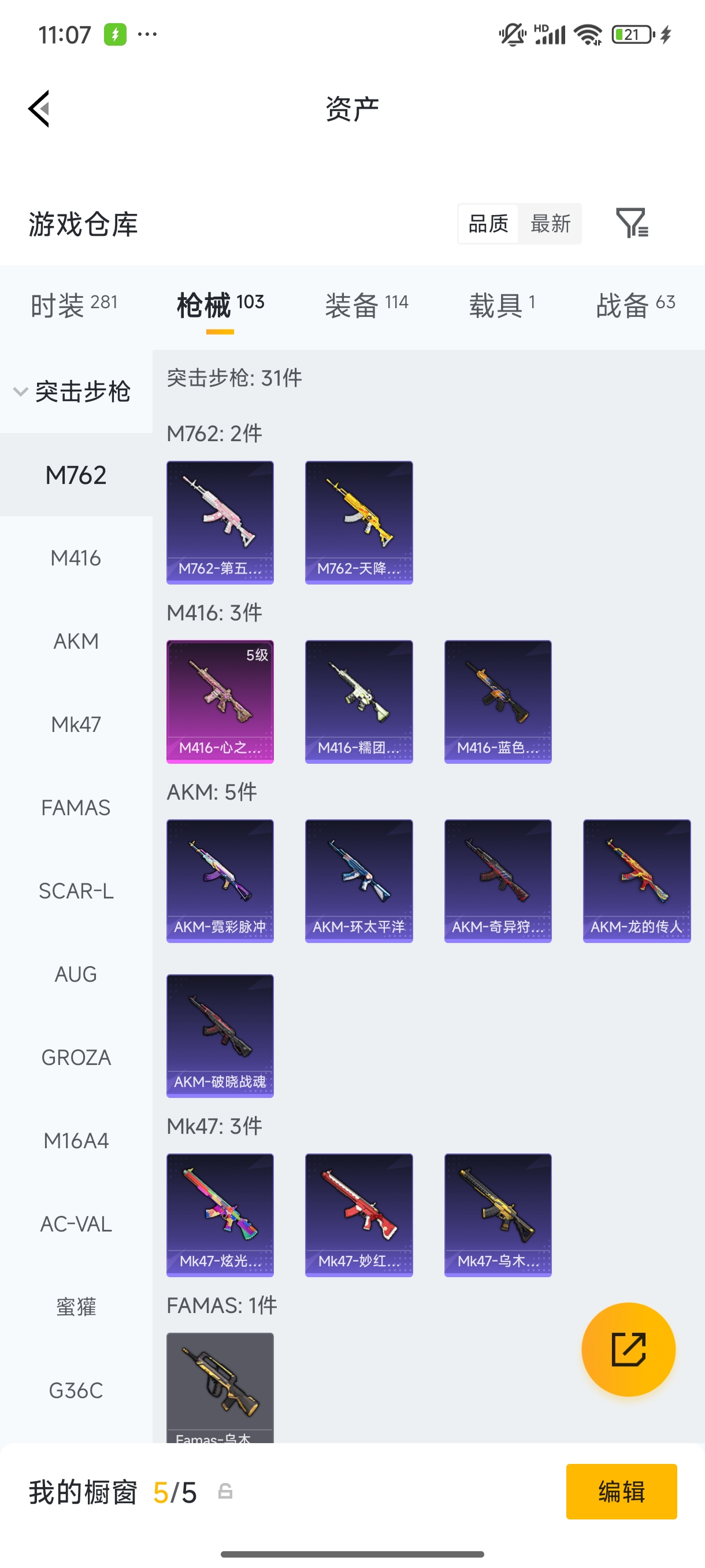Switch to the 战备 tab
705x1568 pixels.
click(636, 305)
